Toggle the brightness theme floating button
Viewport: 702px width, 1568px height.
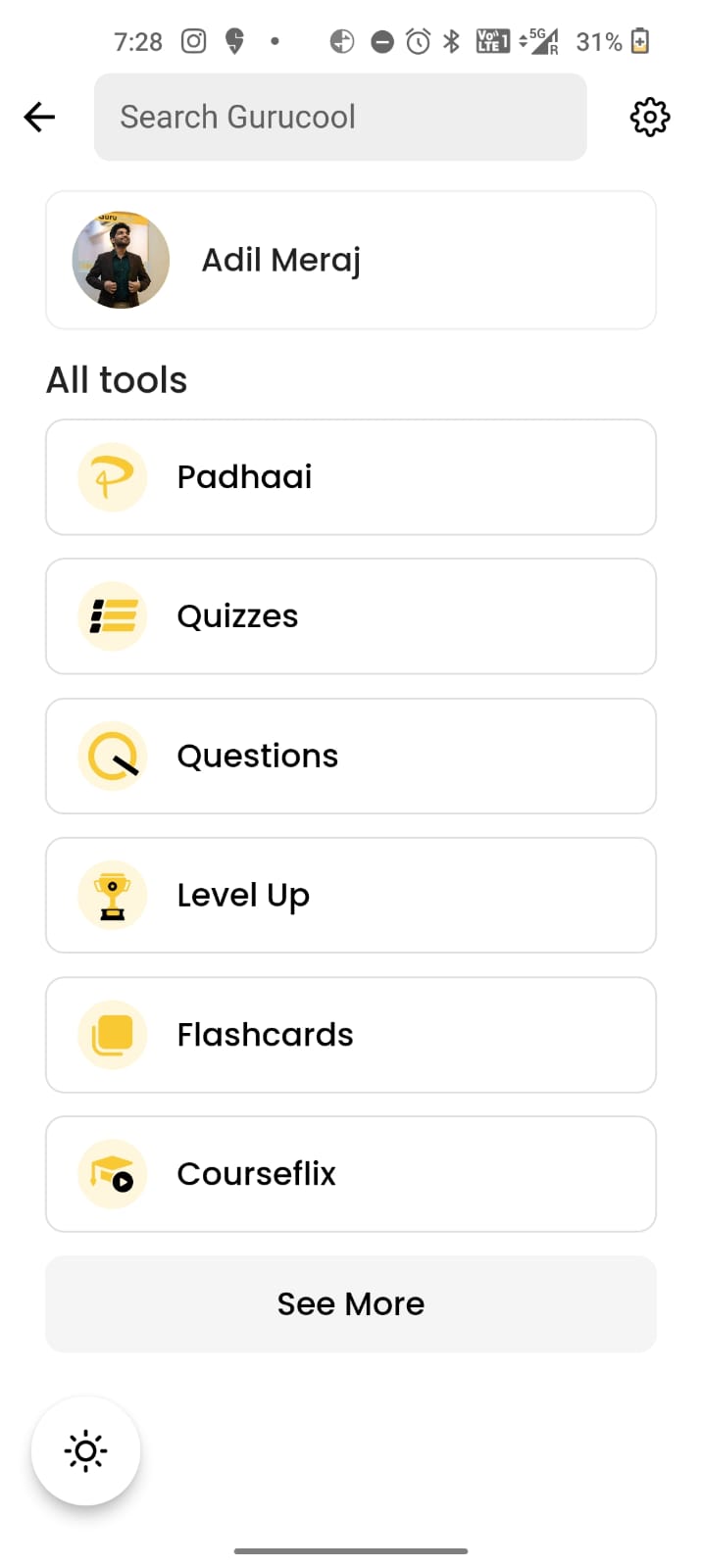pyautogui.click(x=86, y=1451)
